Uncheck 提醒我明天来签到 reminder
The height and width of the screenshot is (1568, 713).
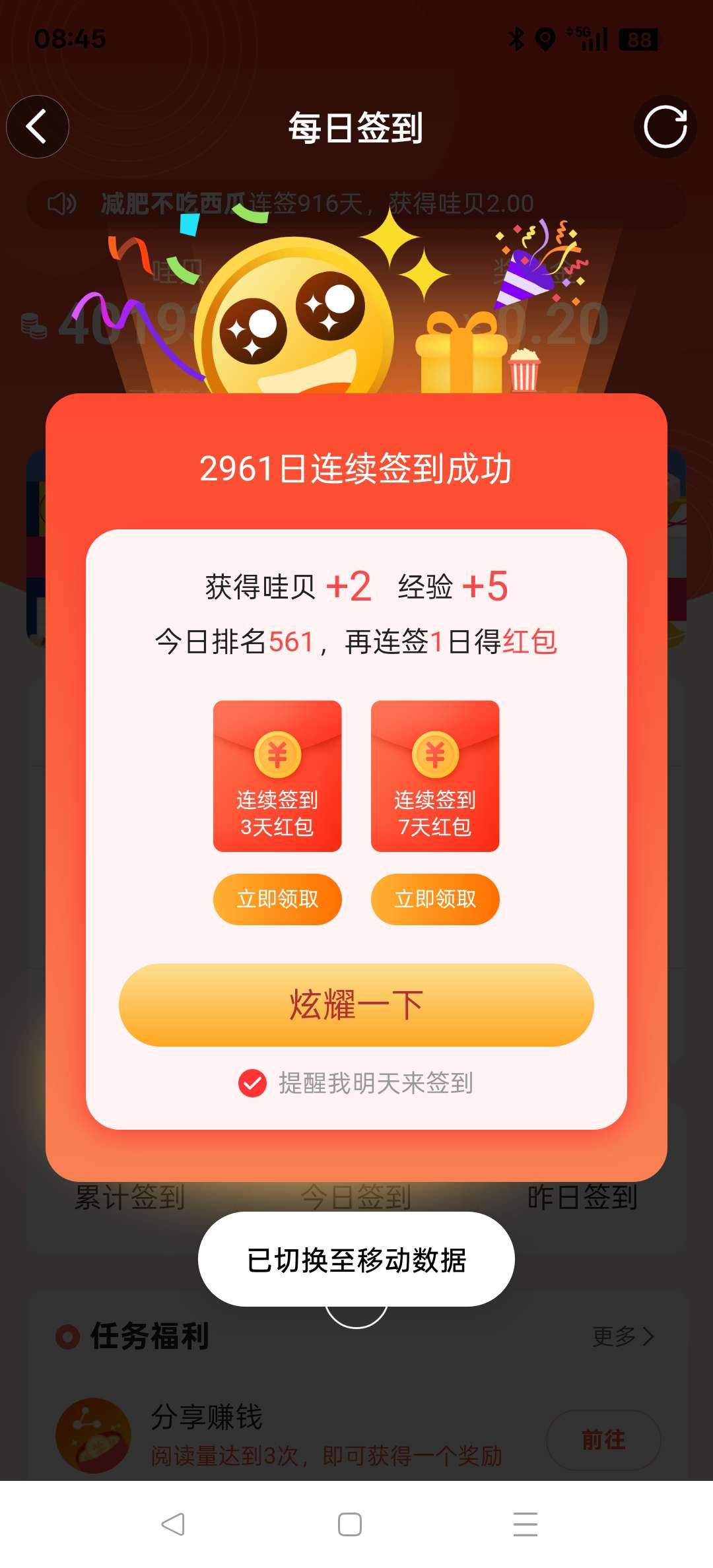tap(252, 1083)
